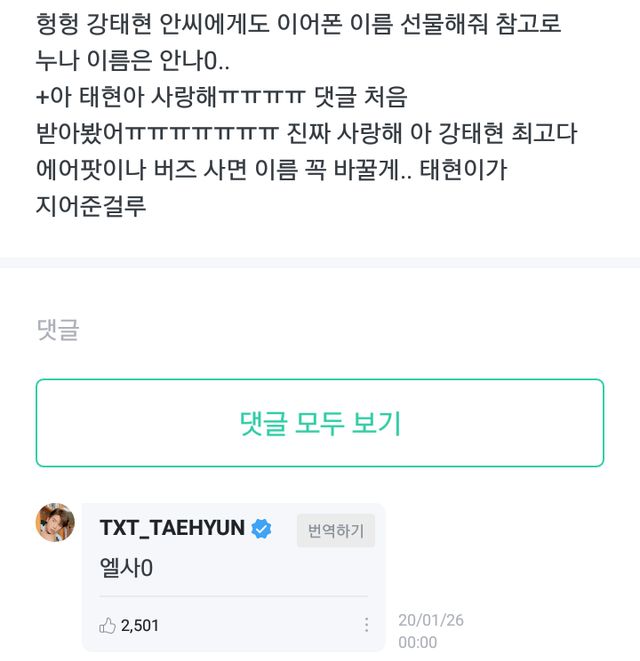640x661 pixels.
Task: Translate TXT_TAEHYUN's comment with 번역하기
Action: [x=335, y=530]
